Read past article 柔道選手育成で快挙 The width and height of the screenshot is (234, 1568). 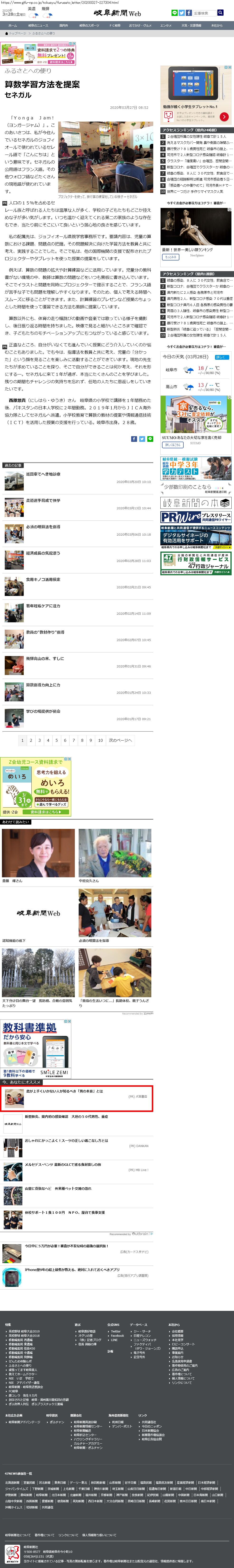coord(43,500)
